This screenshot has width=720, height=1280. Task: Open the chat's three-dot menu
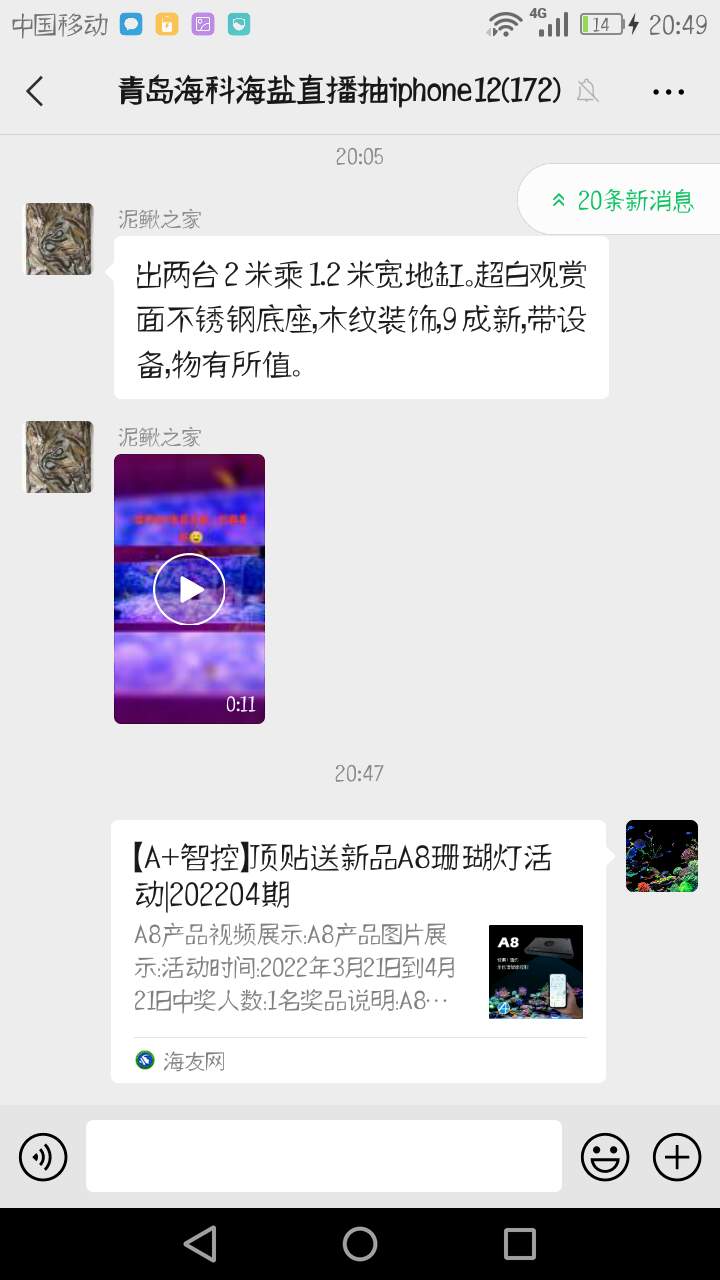pyautogui.click(x=668, y=91)
